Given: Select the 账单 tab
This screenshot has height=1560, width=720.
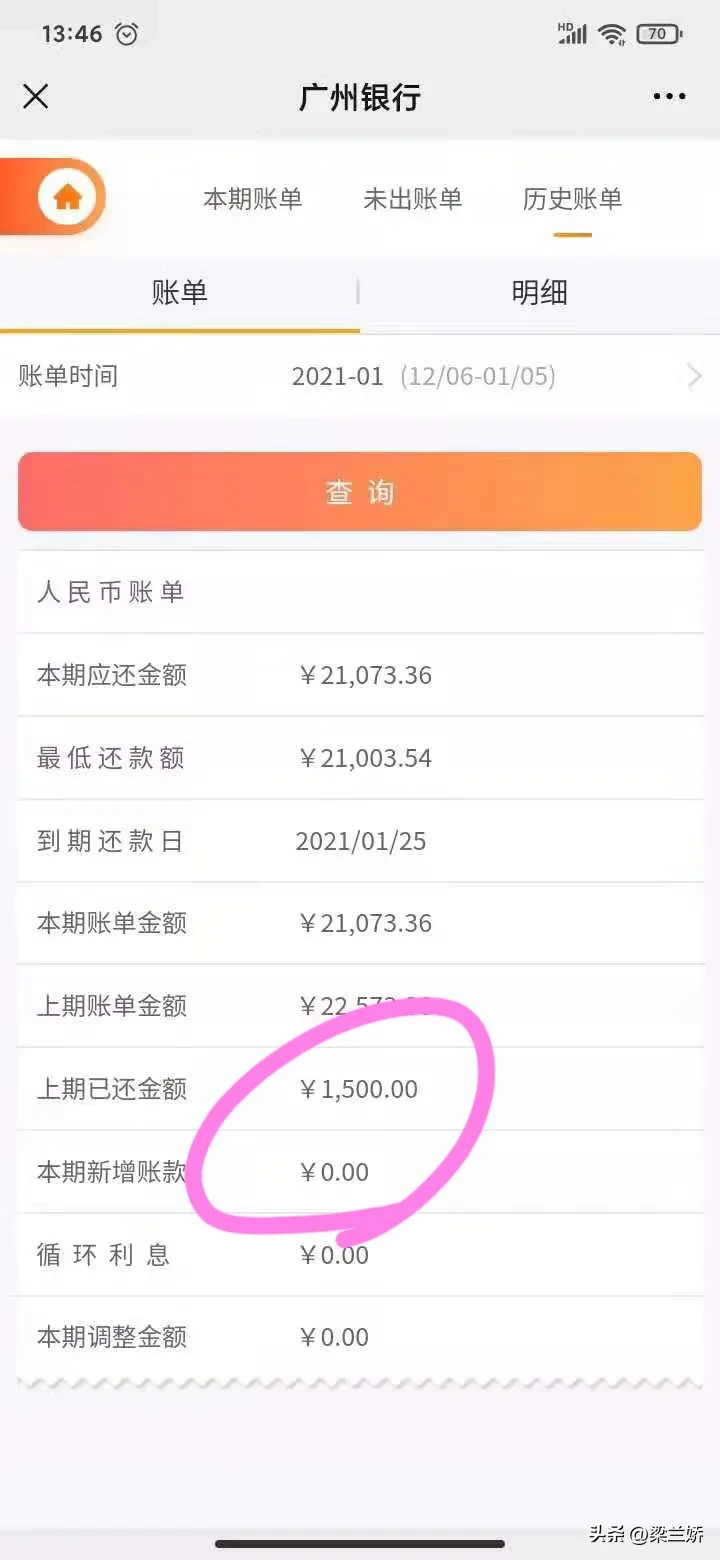Looking at the screenshot, I should (180, 292).
